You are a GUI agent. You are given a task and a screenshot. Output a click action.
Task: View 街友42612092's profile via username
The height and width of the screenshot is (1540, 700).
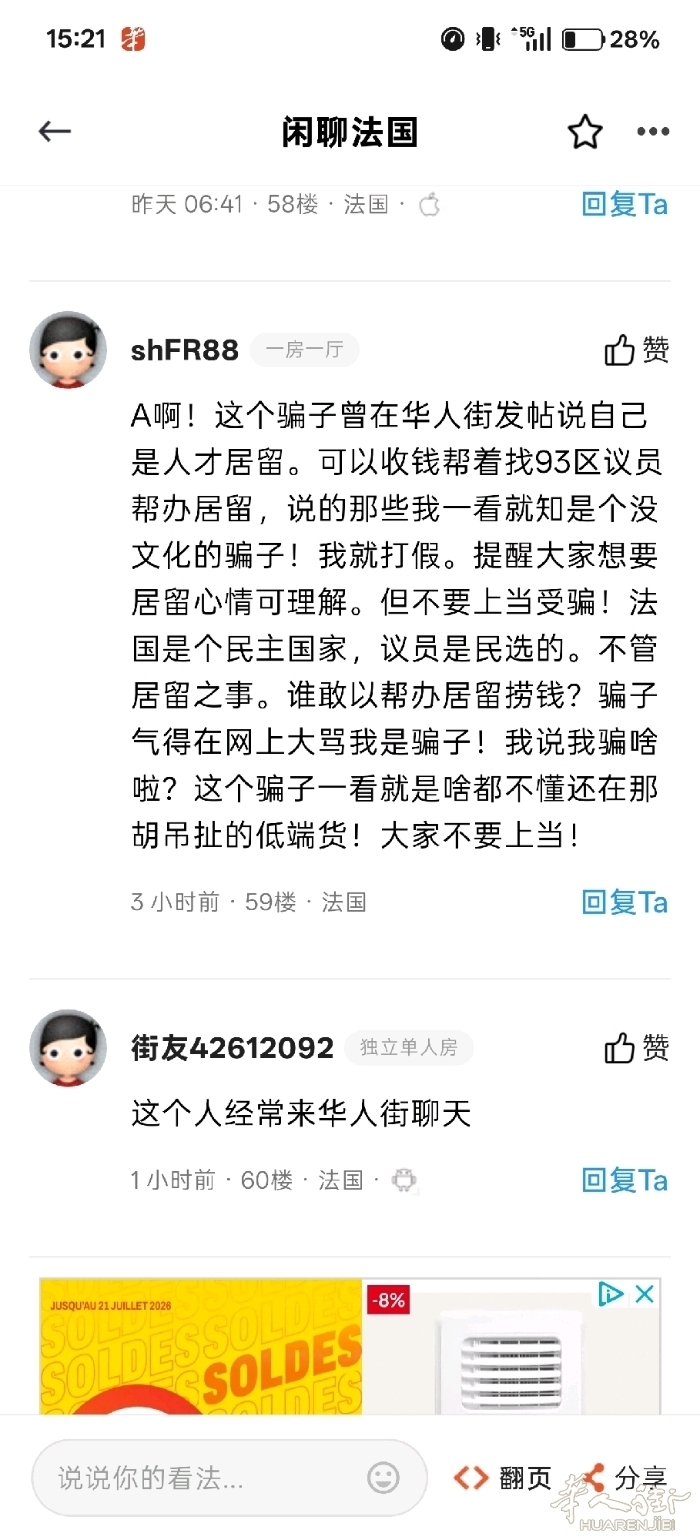232,1047
